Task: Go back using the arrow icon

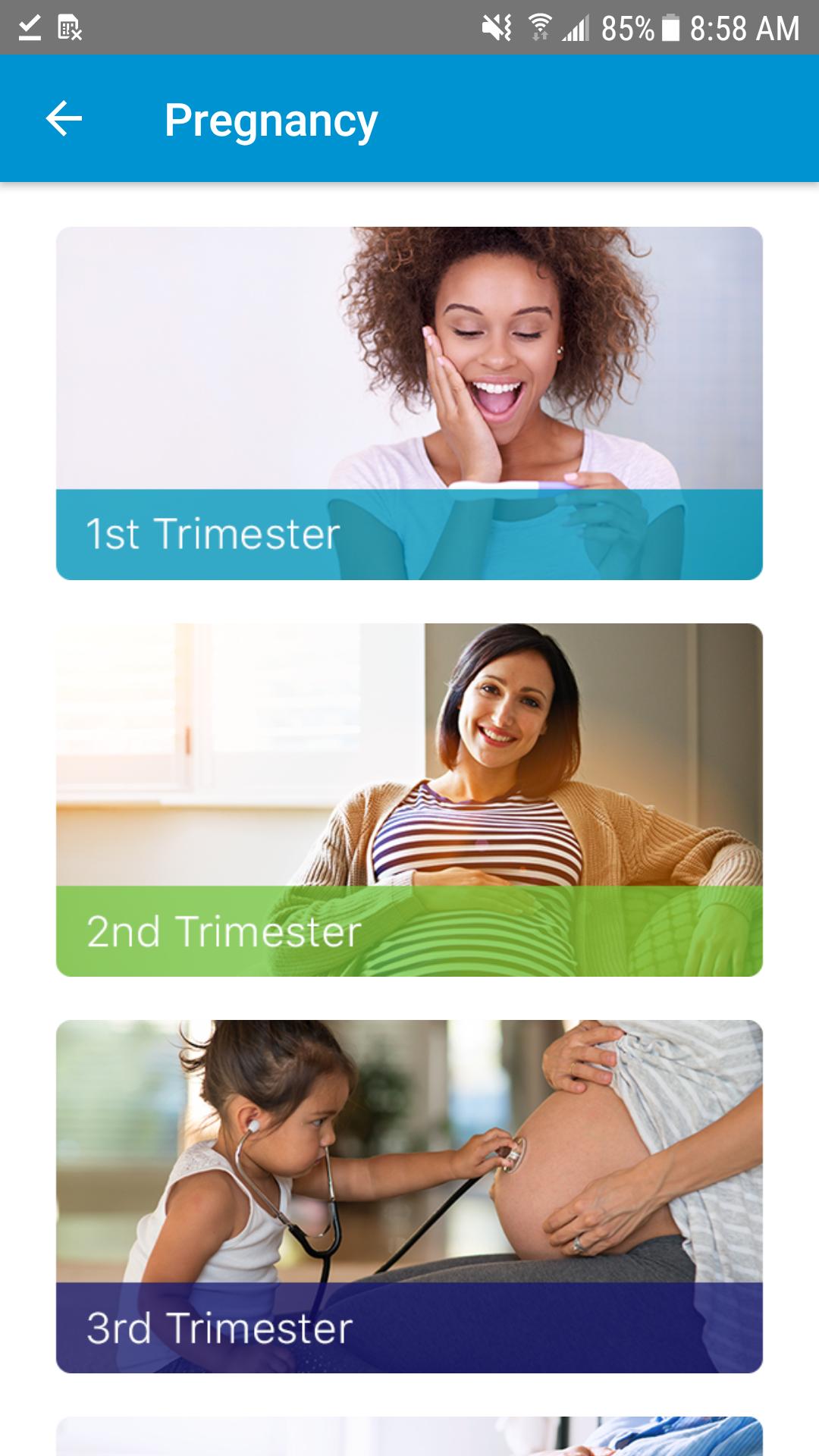Action: tap(64, 119)
